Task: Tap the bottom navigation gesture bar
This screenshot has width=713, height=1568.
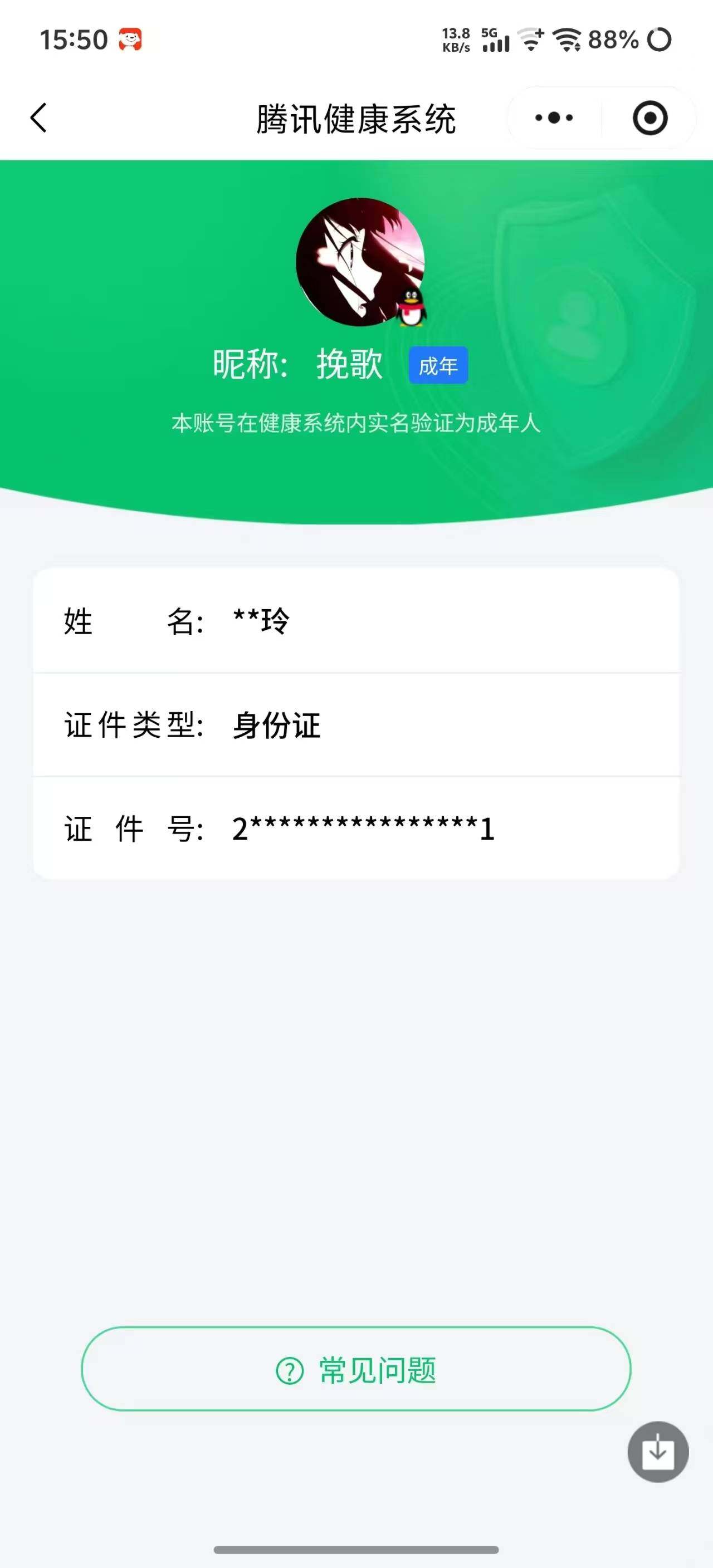Action: click(356, 1549)
